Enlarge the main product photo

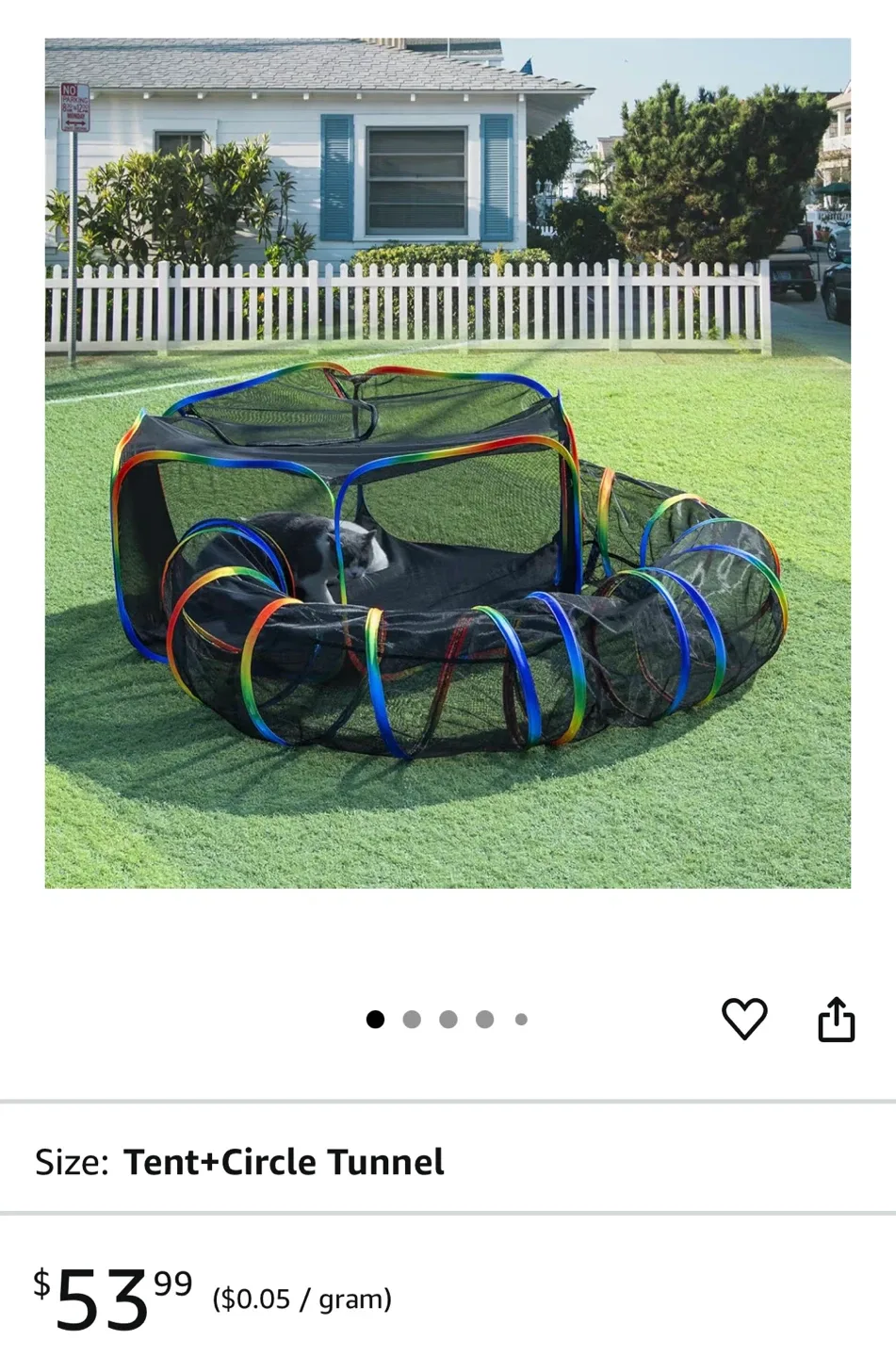[448, 462]
